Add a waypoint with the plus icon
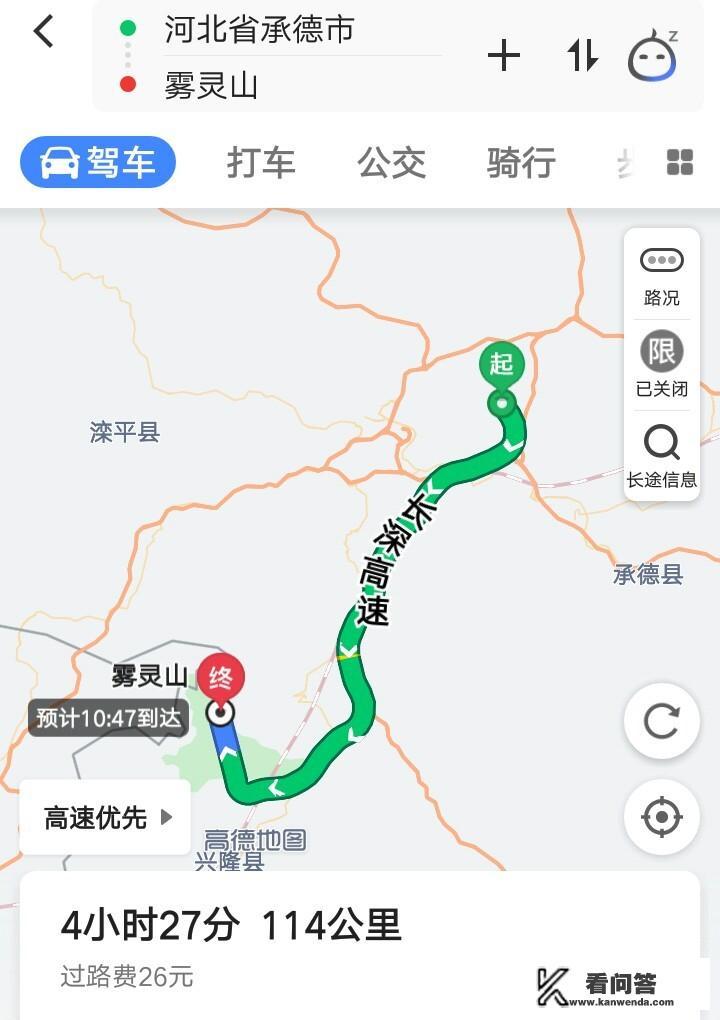 [504, 57]
